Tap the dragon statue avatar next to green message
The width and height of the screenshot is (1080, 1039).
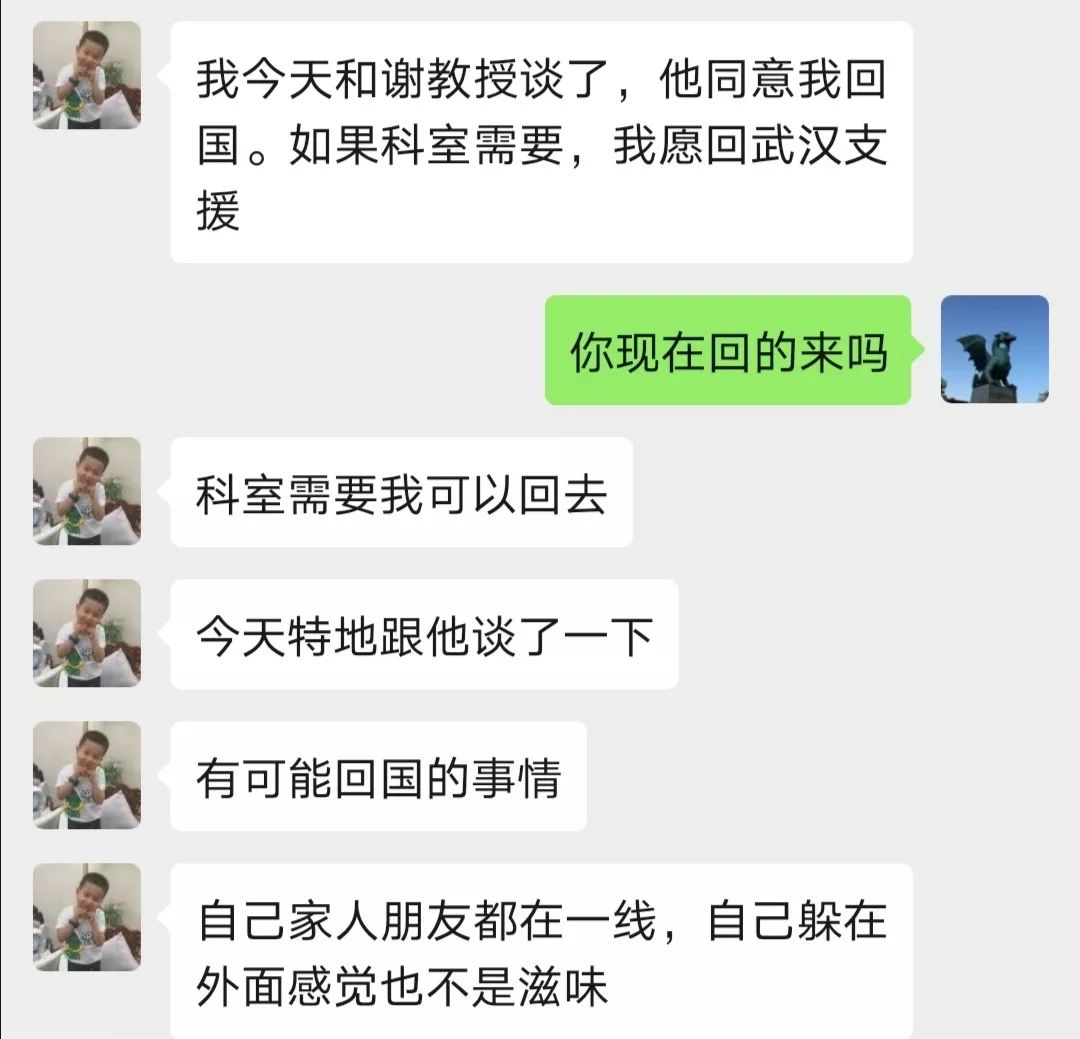(994, 349)
